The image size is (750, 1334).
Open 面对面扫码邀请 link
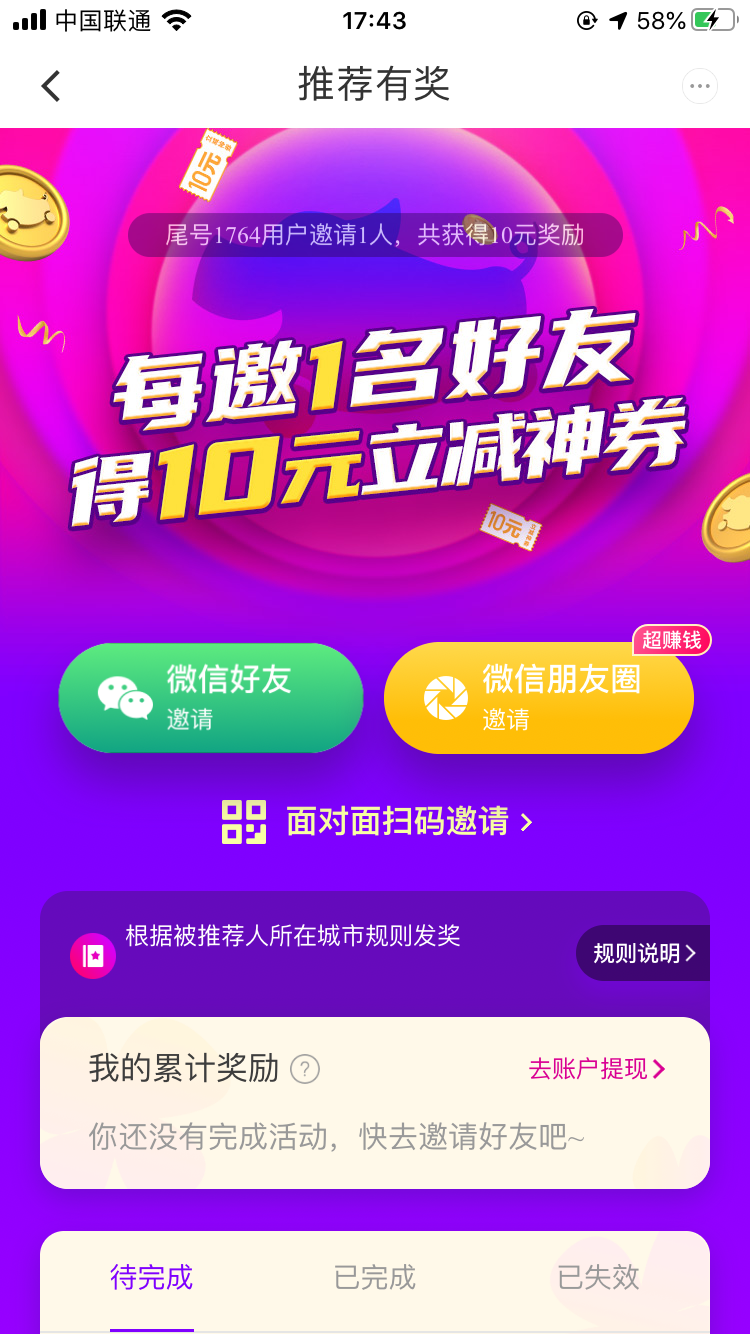click(x=378, y=821)
